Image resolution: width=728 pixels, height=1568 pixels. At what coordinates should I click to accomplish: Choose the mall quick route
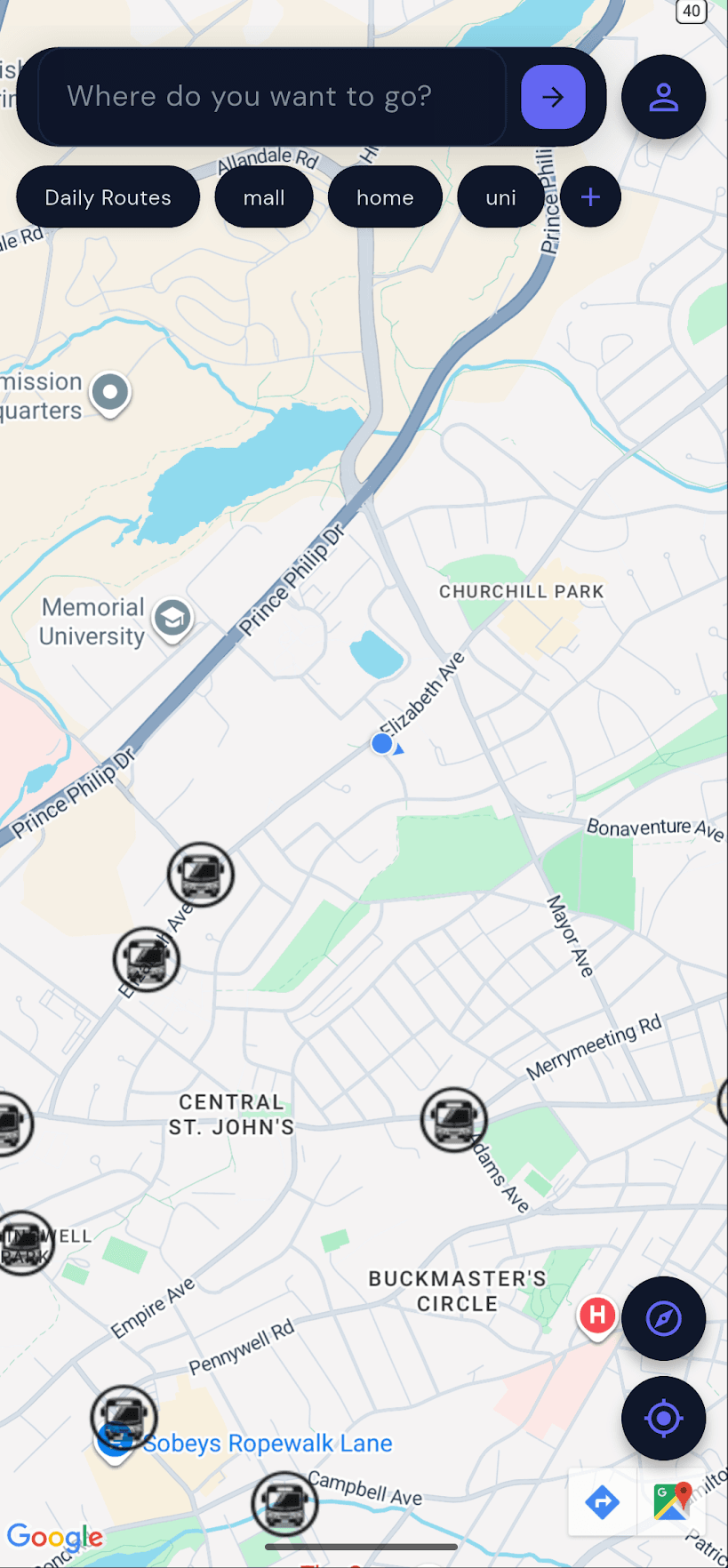click(x=263, y=196)
